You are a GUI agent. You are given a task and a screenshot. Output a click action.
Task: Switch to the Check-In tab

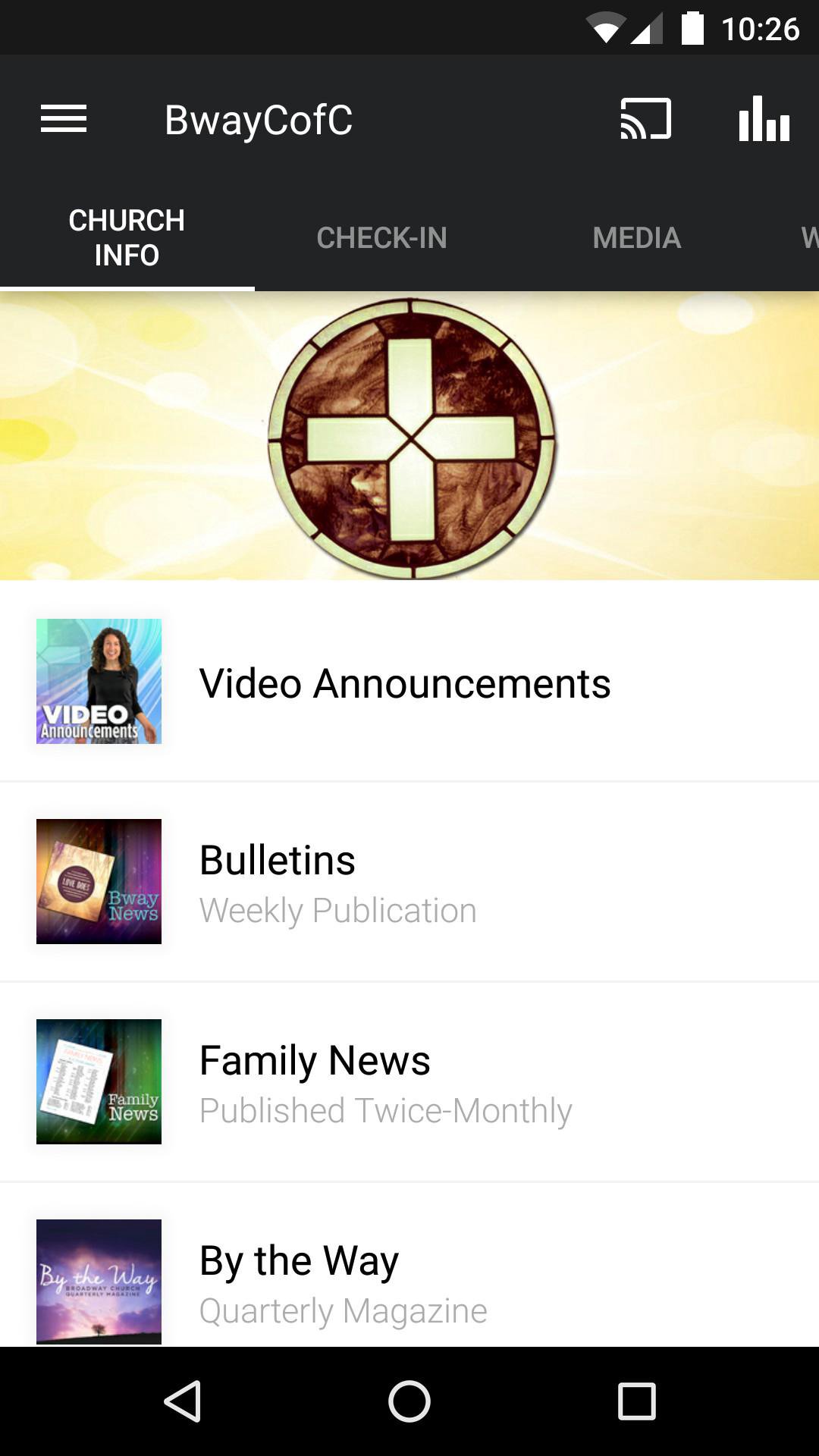(x=381, y=238)
